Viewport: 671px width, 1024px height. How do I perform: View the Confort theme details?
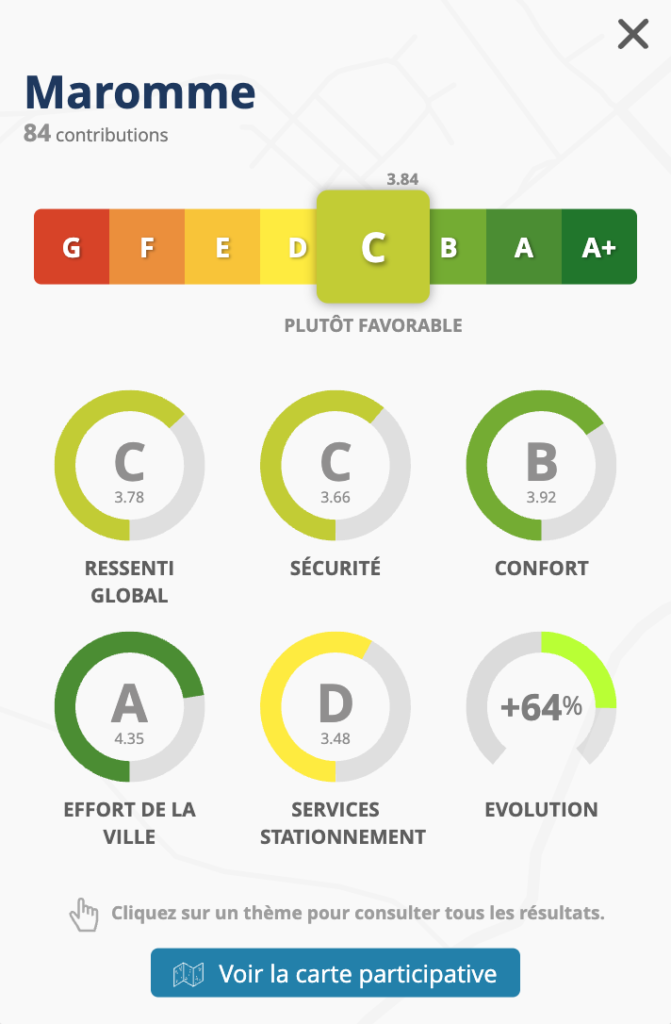pyautogui.click(x=541, y=466)
